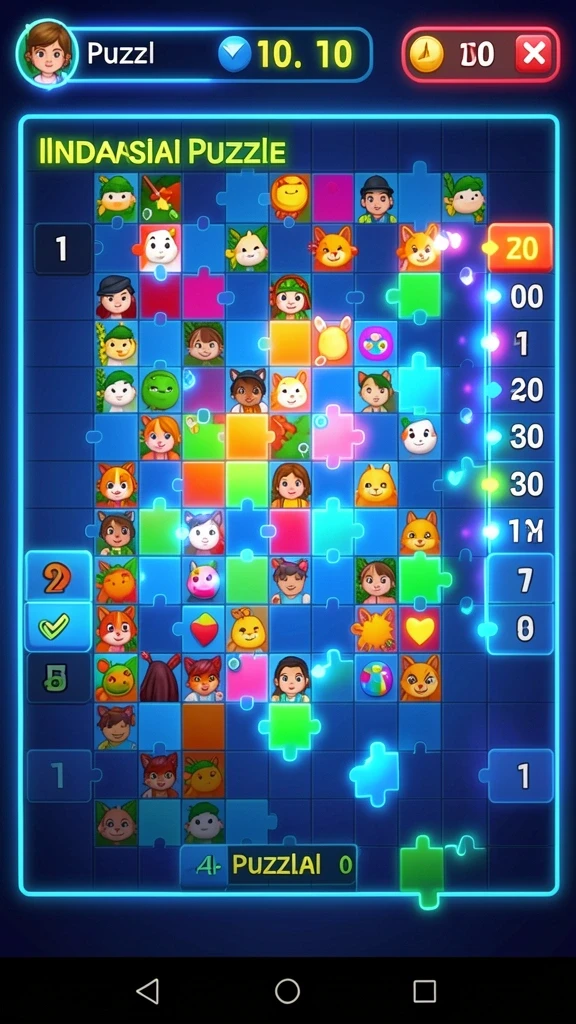Close the game with the red X
The height and width of the screenshot is (1024, 576).
534,54
